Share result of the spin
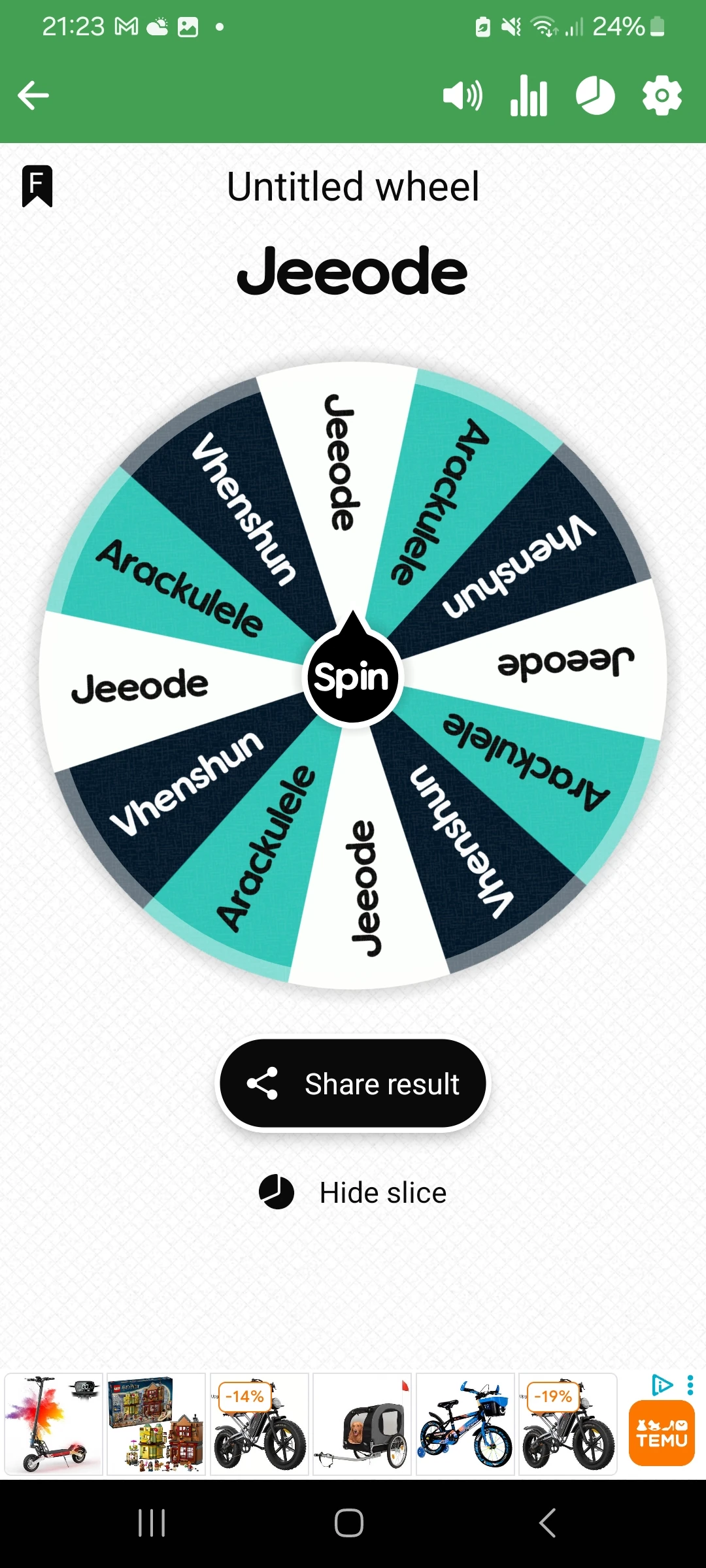The width and height of the screenshot is (706, 1568). [x=353, y=1084]
